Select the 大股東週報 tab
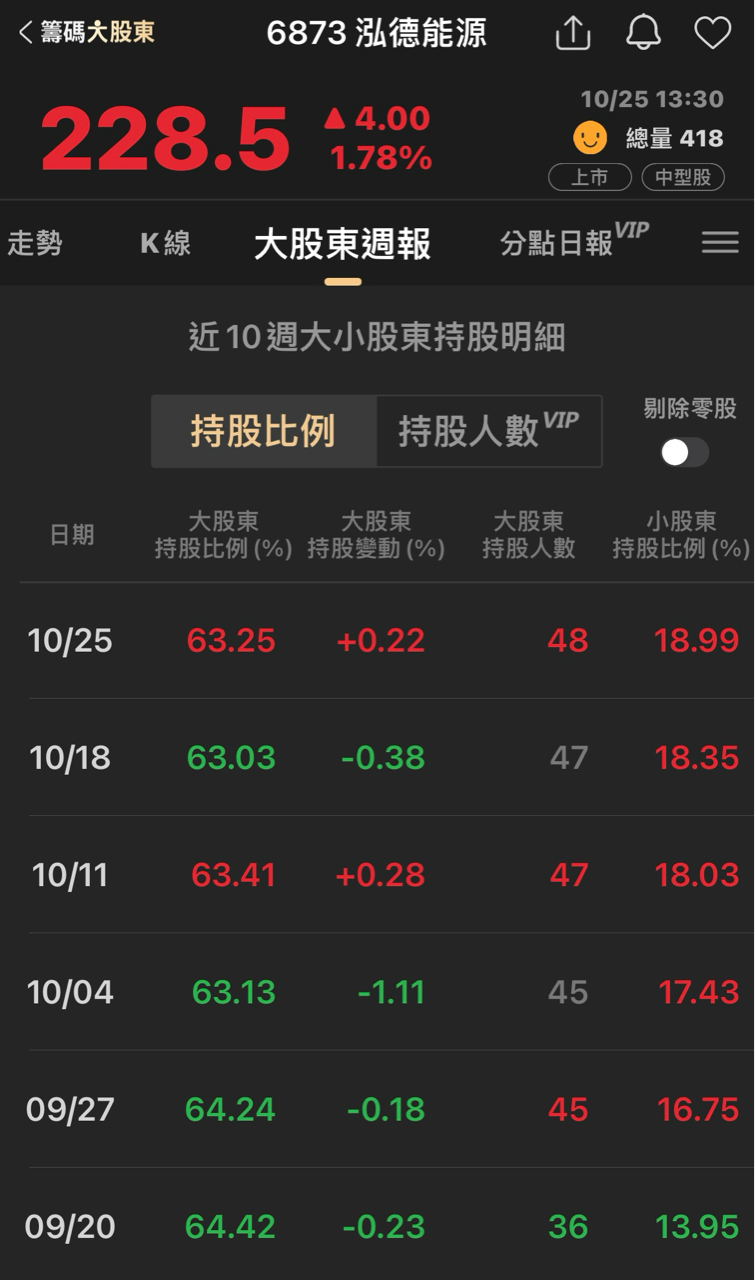The image size is (755, 1280). pyautogui.click(x=342, y=244)
